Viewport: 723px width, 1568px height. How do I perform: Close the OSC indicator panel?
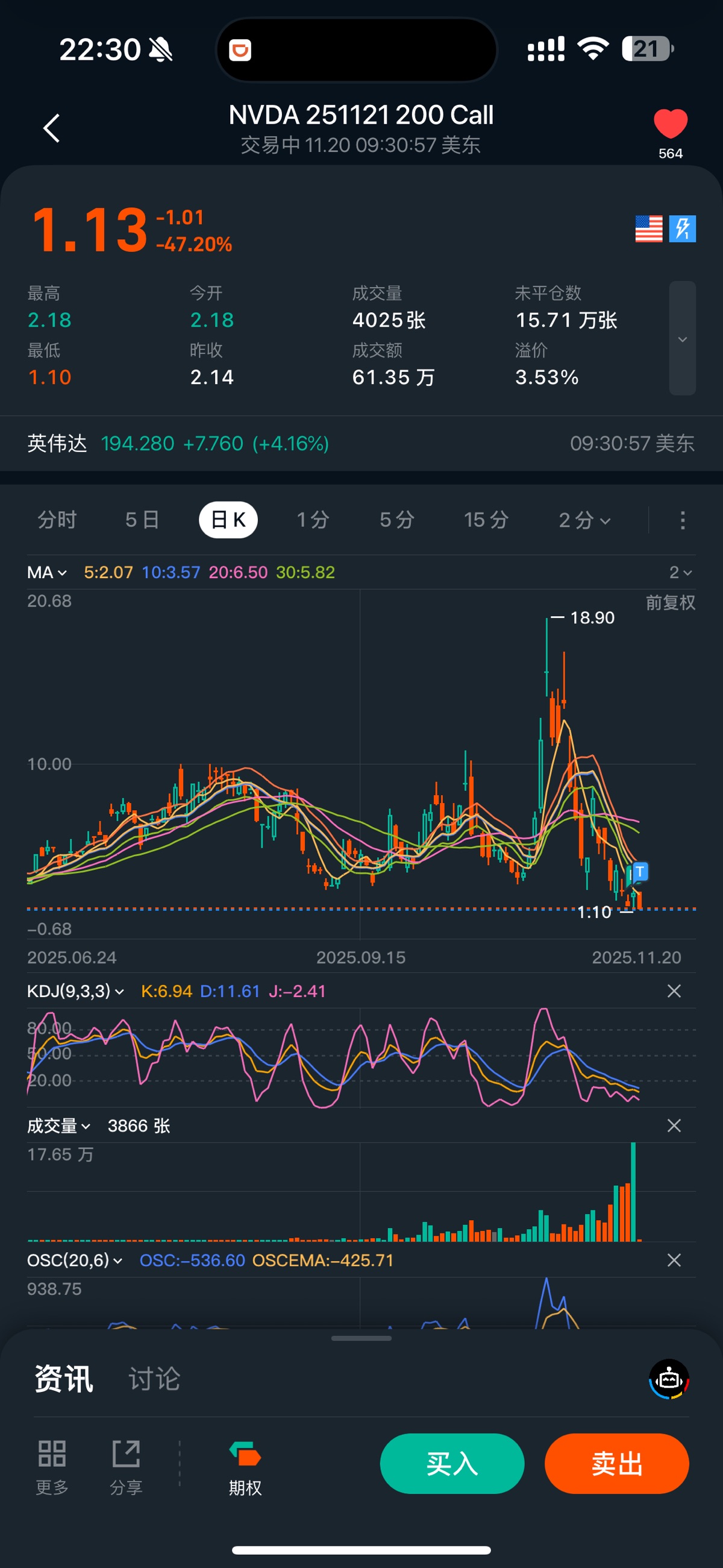(674, 1260)
